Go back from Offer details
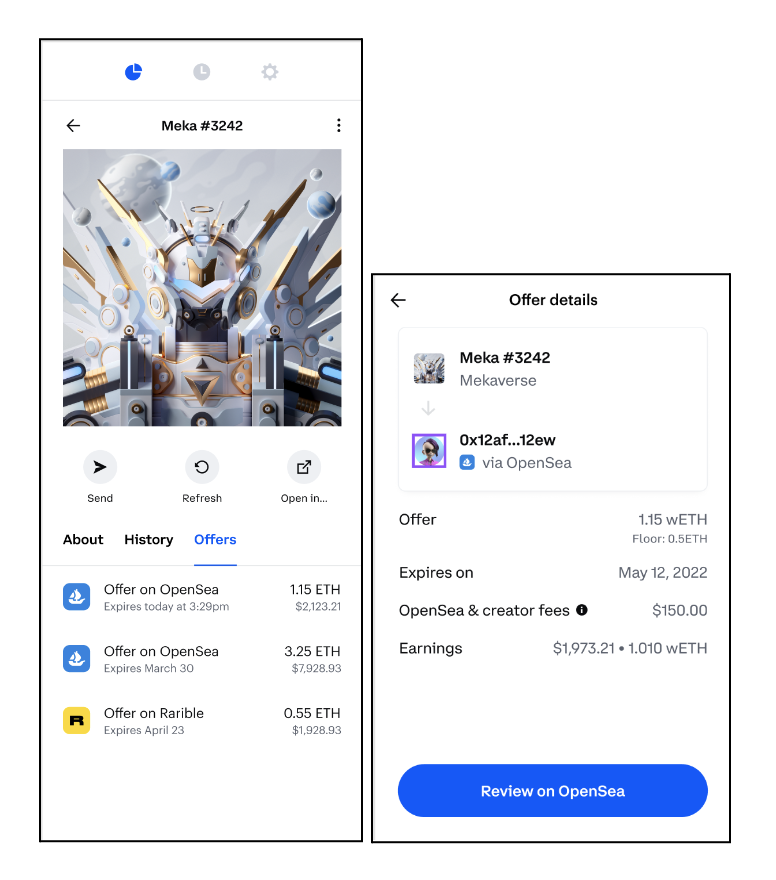776x880 pixels. [x=398, y=300]
